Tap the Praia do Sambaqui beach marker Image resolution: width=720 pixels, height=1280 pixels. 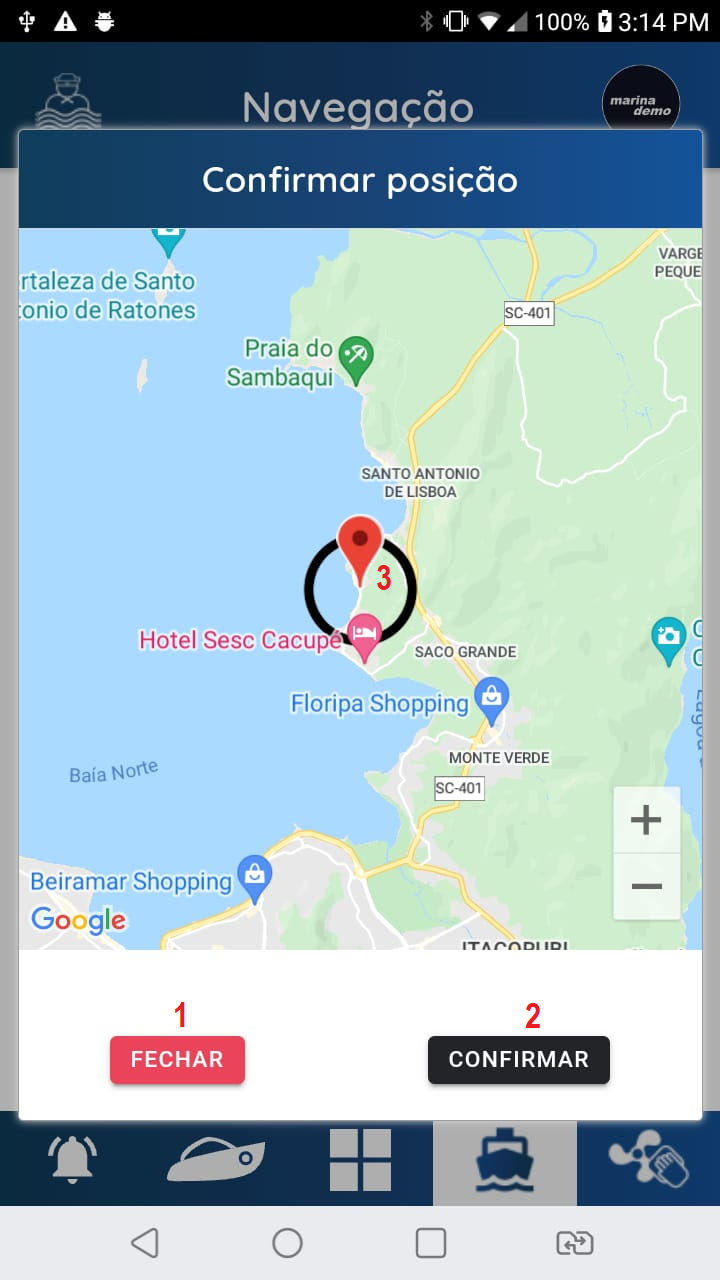355,357
